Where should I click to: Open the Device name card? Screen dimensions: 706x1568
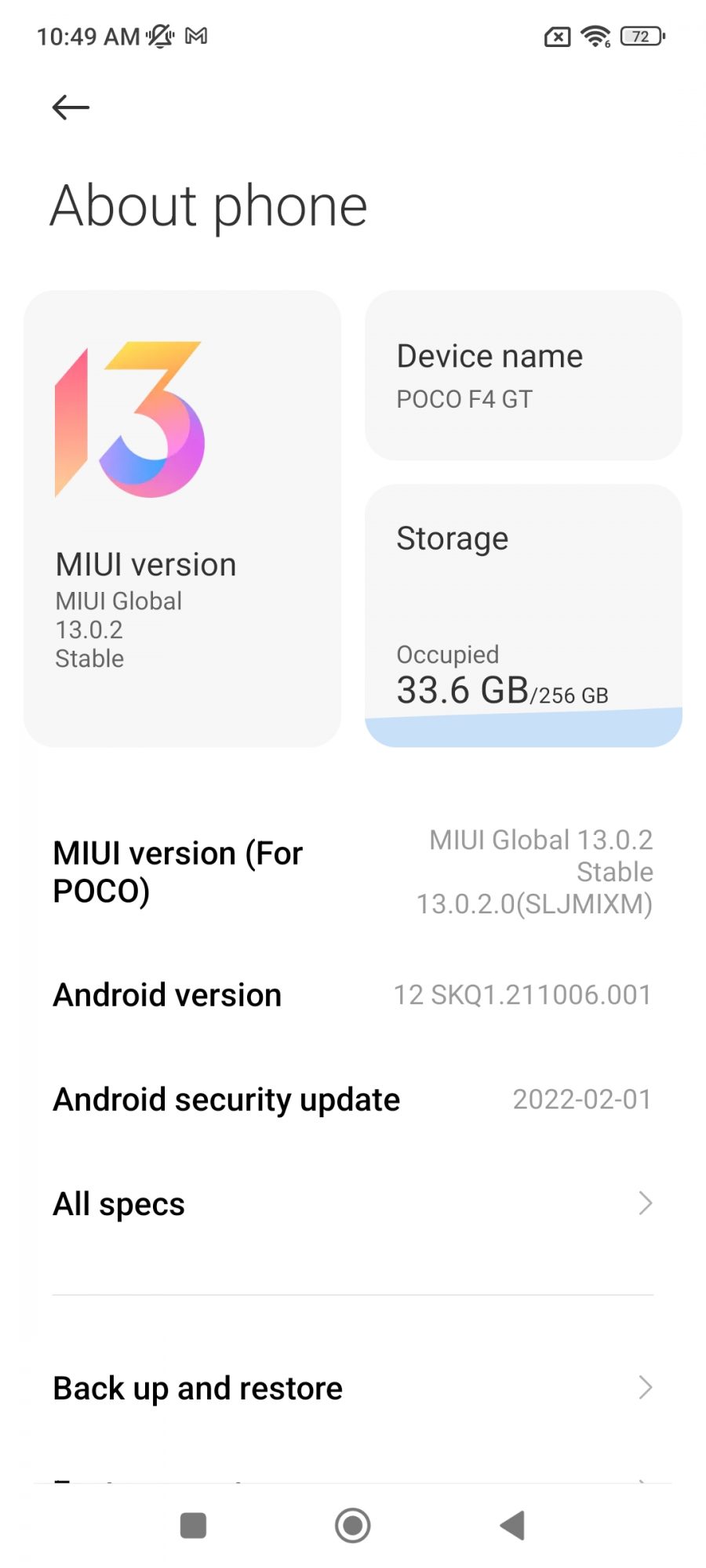point(523,376)
